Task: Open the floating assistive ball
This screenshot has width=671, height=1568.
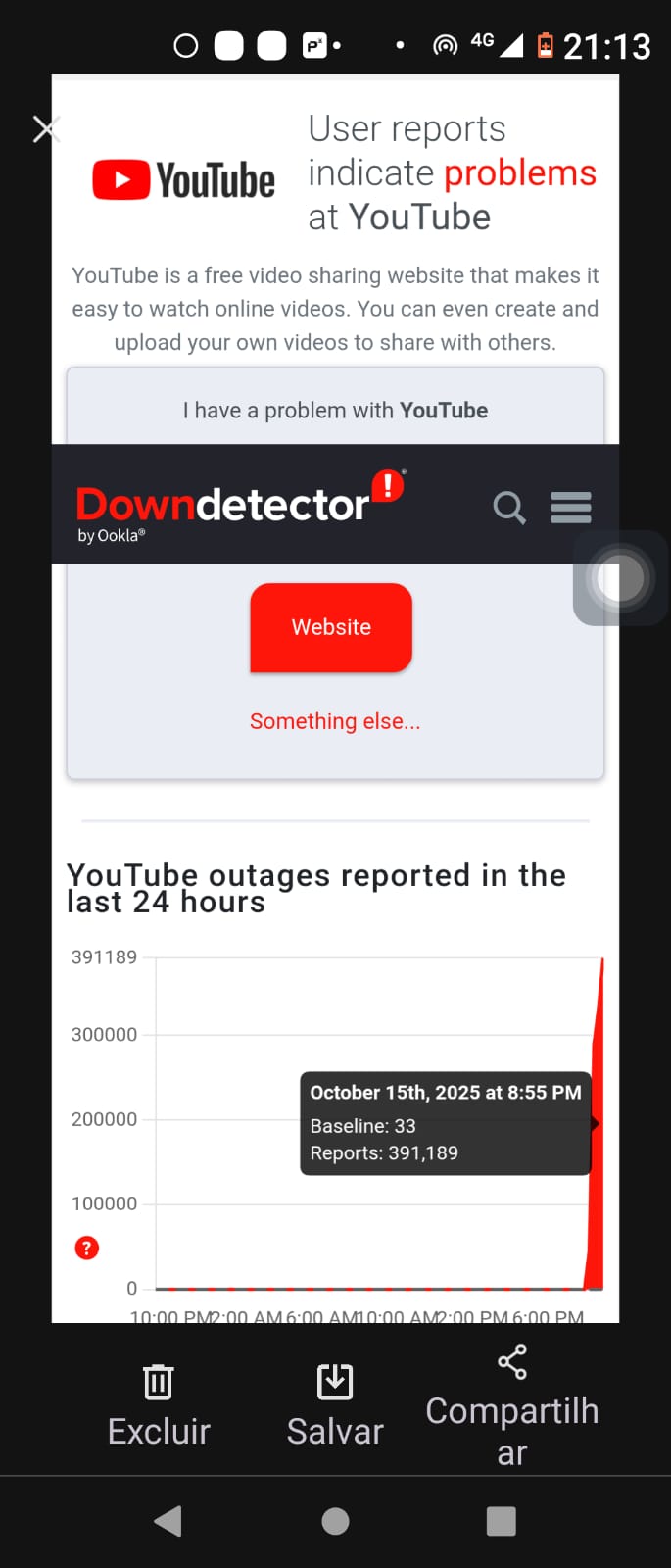Action: point(620,578)
